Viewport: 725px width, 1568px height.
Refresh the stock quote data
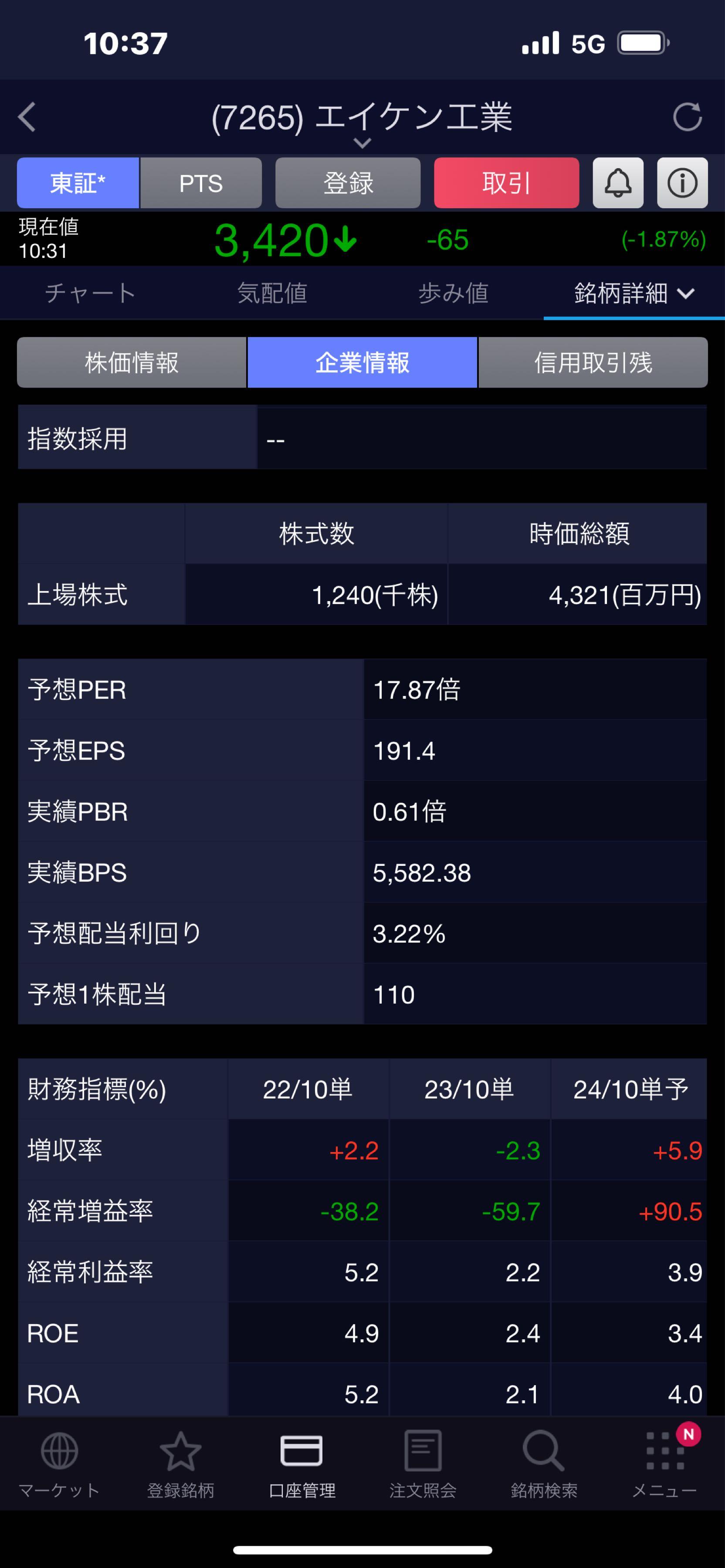click(x=687, y=117)
